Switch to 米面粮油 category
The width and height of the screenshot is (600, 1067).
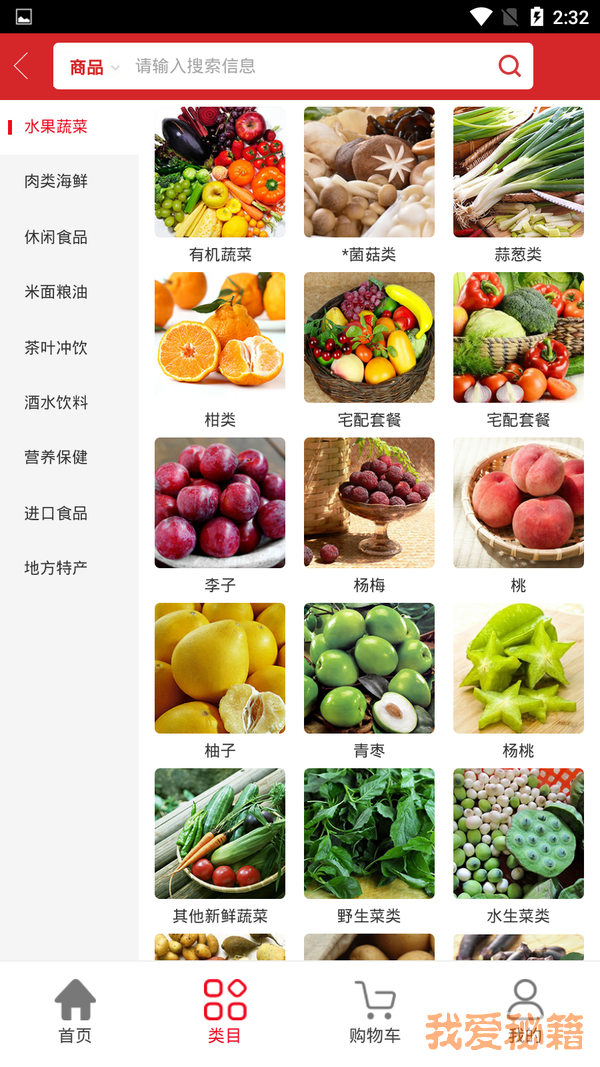tap(57, 292)
